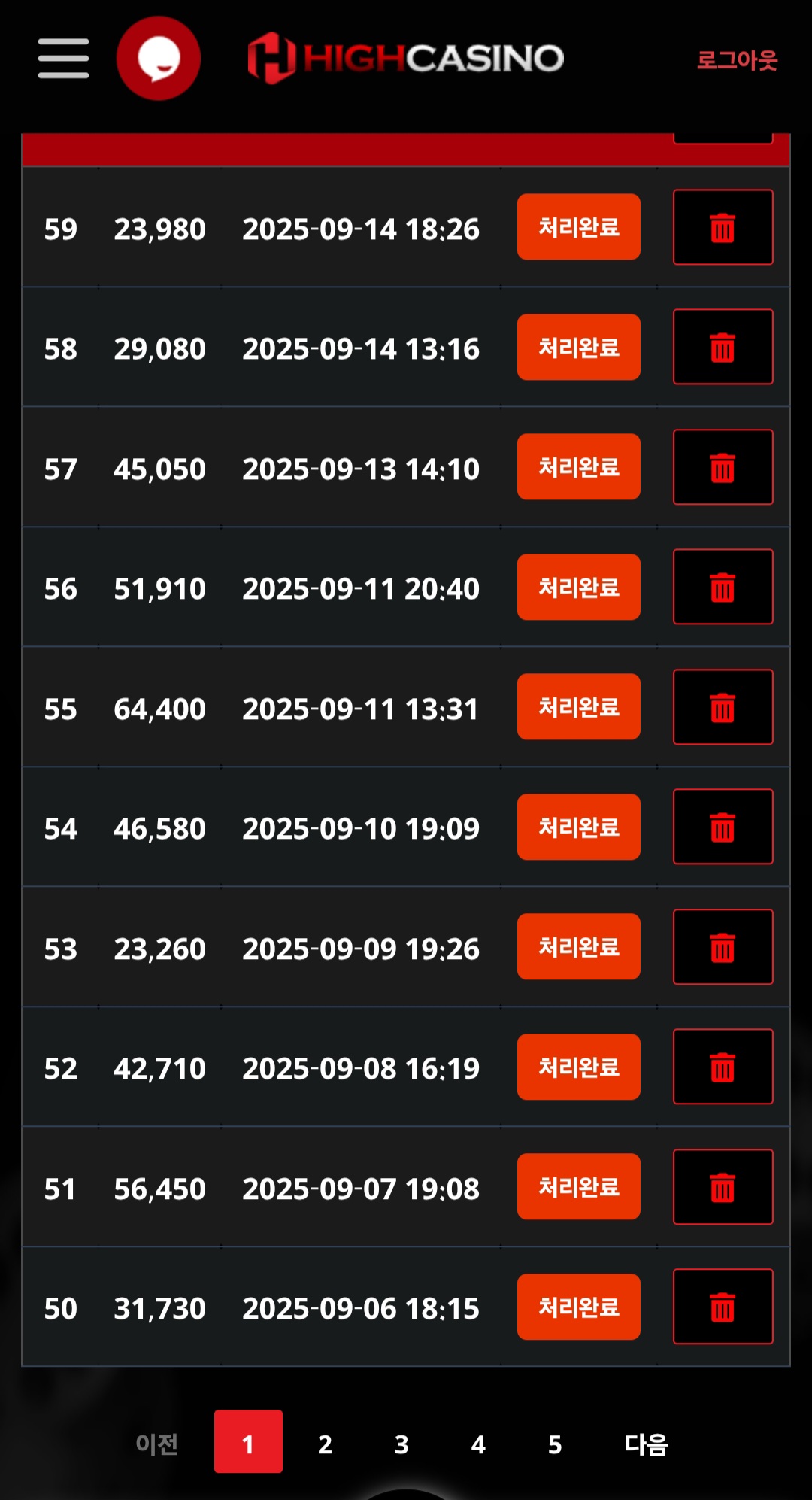Go to next pages with 다음
Screen dimensions: 812x1500
click(x=646, y=1444)
